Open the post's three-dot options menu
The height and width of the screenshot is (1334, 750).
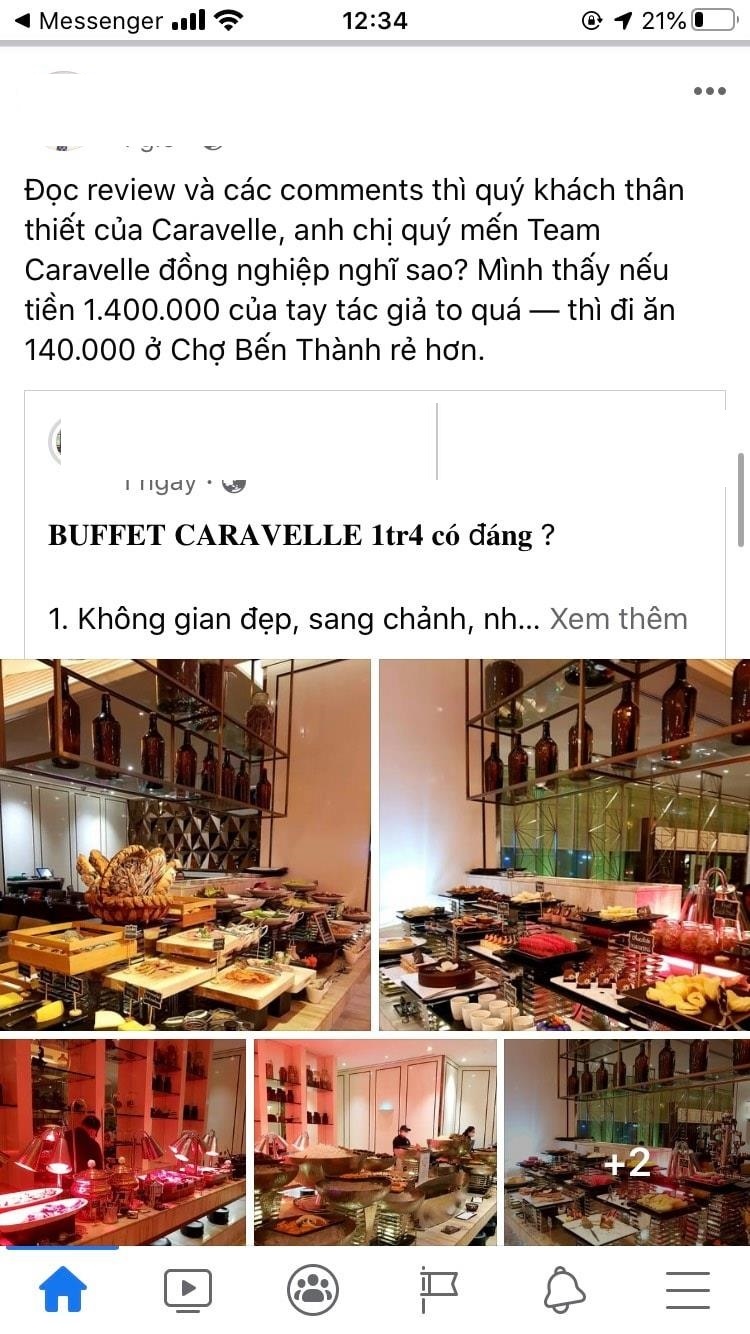tap(709, 91)
